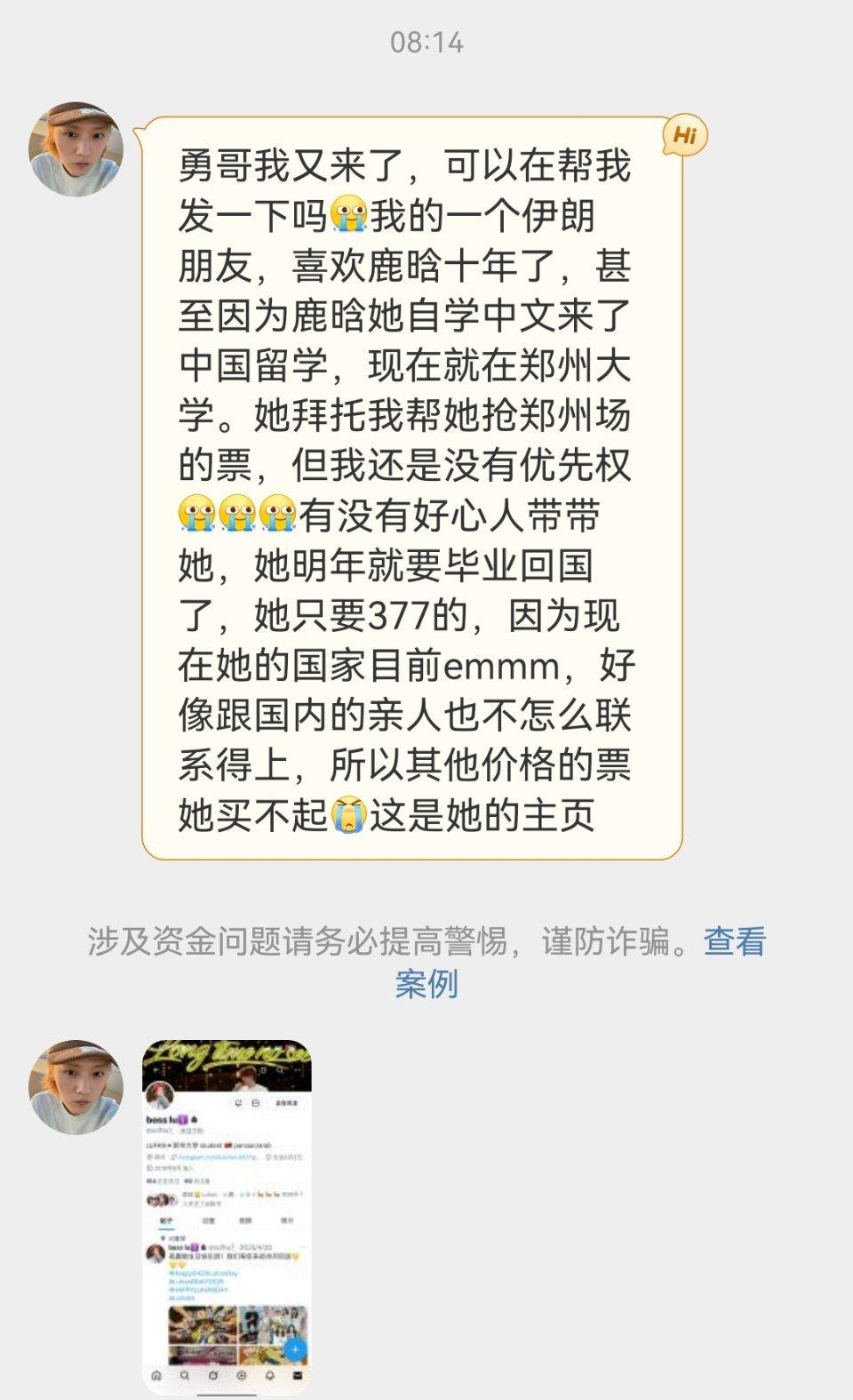853x1400 pixels.
Task: Open the 查看案例 scam-warning link
Action: (734, 942)
